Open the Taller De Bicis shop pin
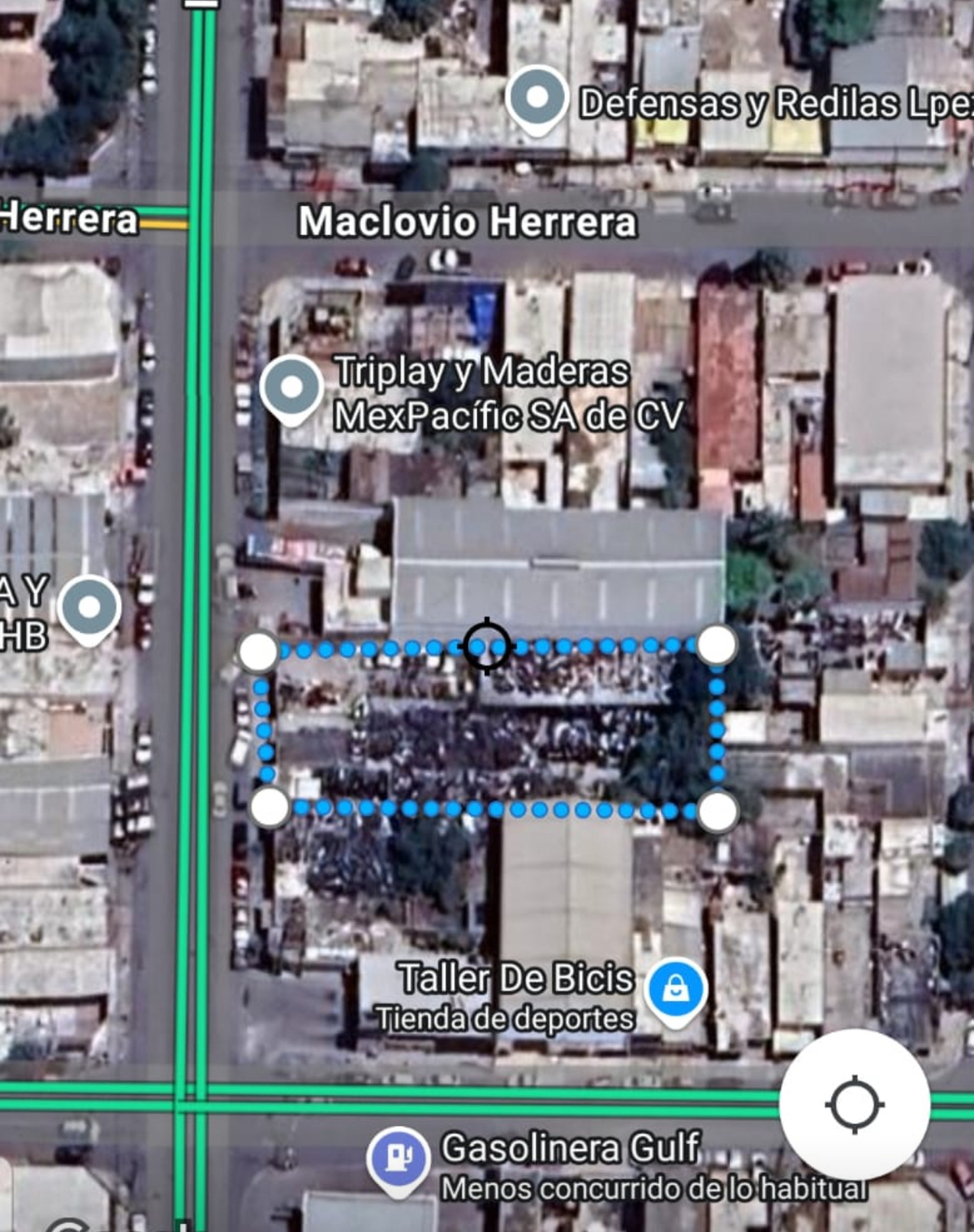The width and height of the screenshot is (974, 1232). coord(675,989)
